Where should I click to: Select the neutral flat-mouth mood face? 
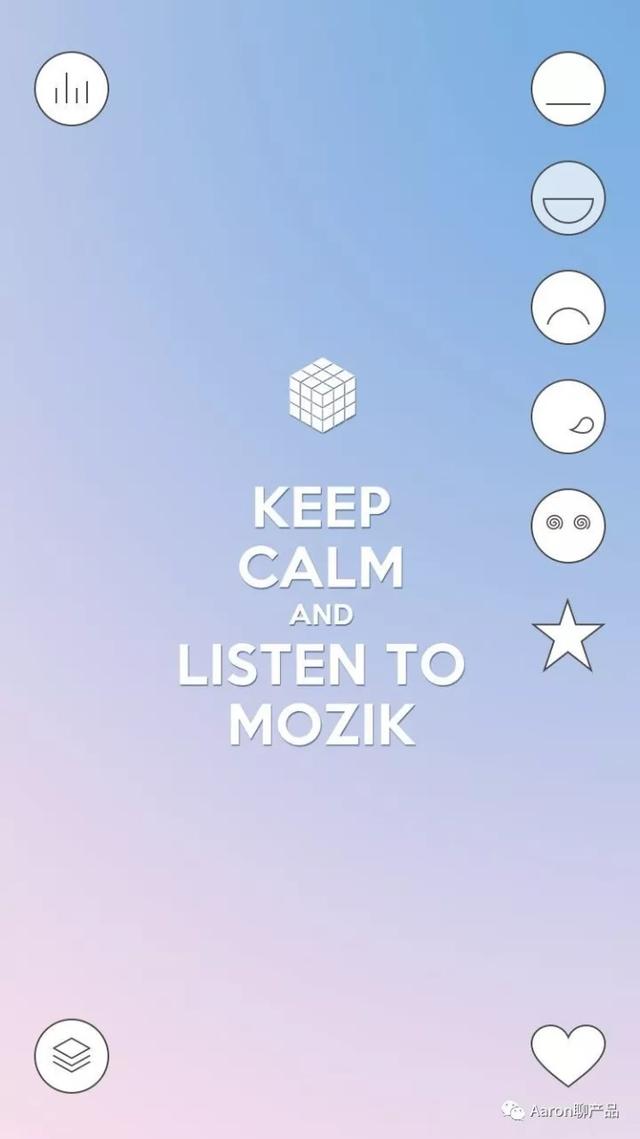[568, 89]
